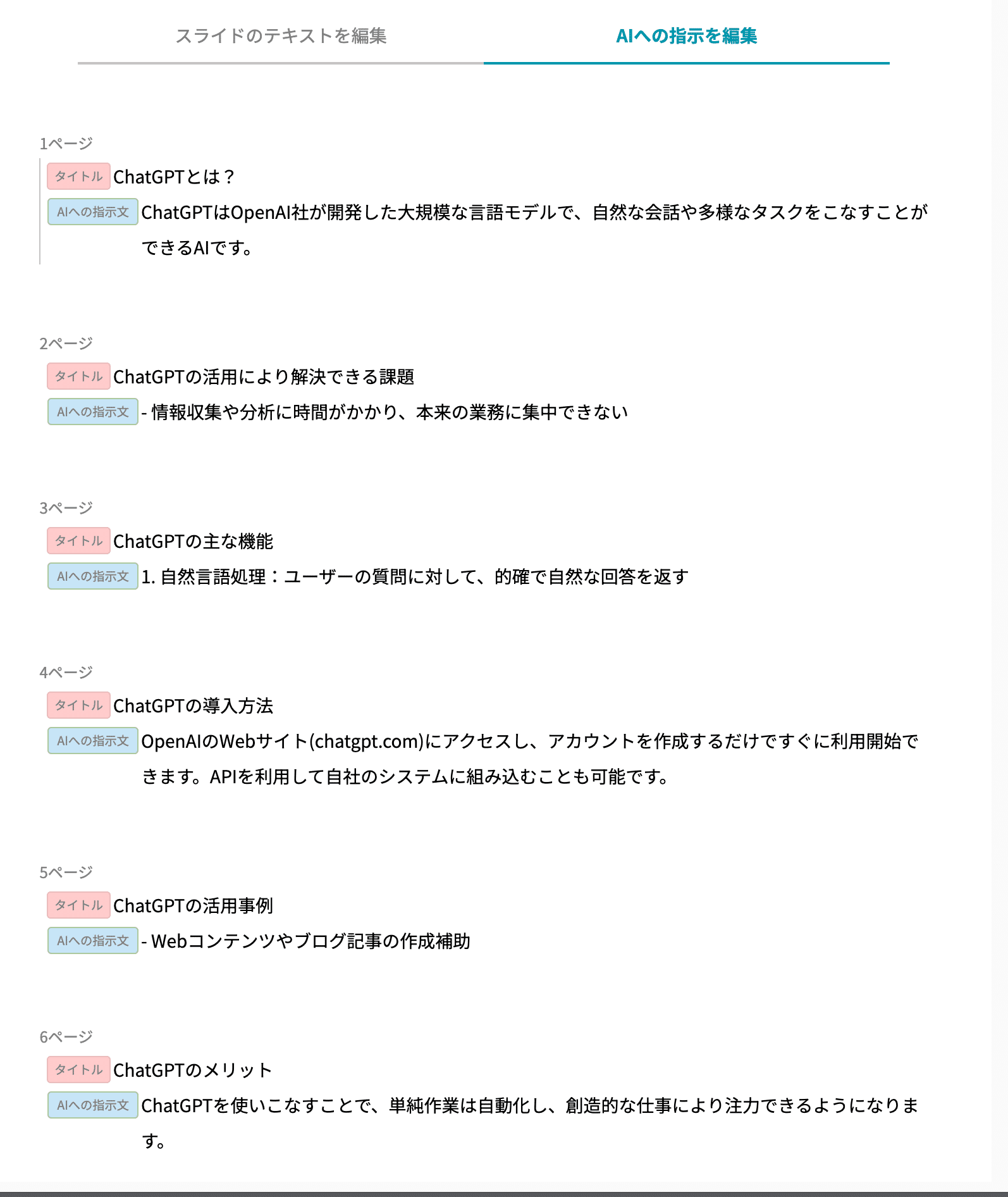Edit page 1 title ChatGPTとは？

[x=174, y=177]
